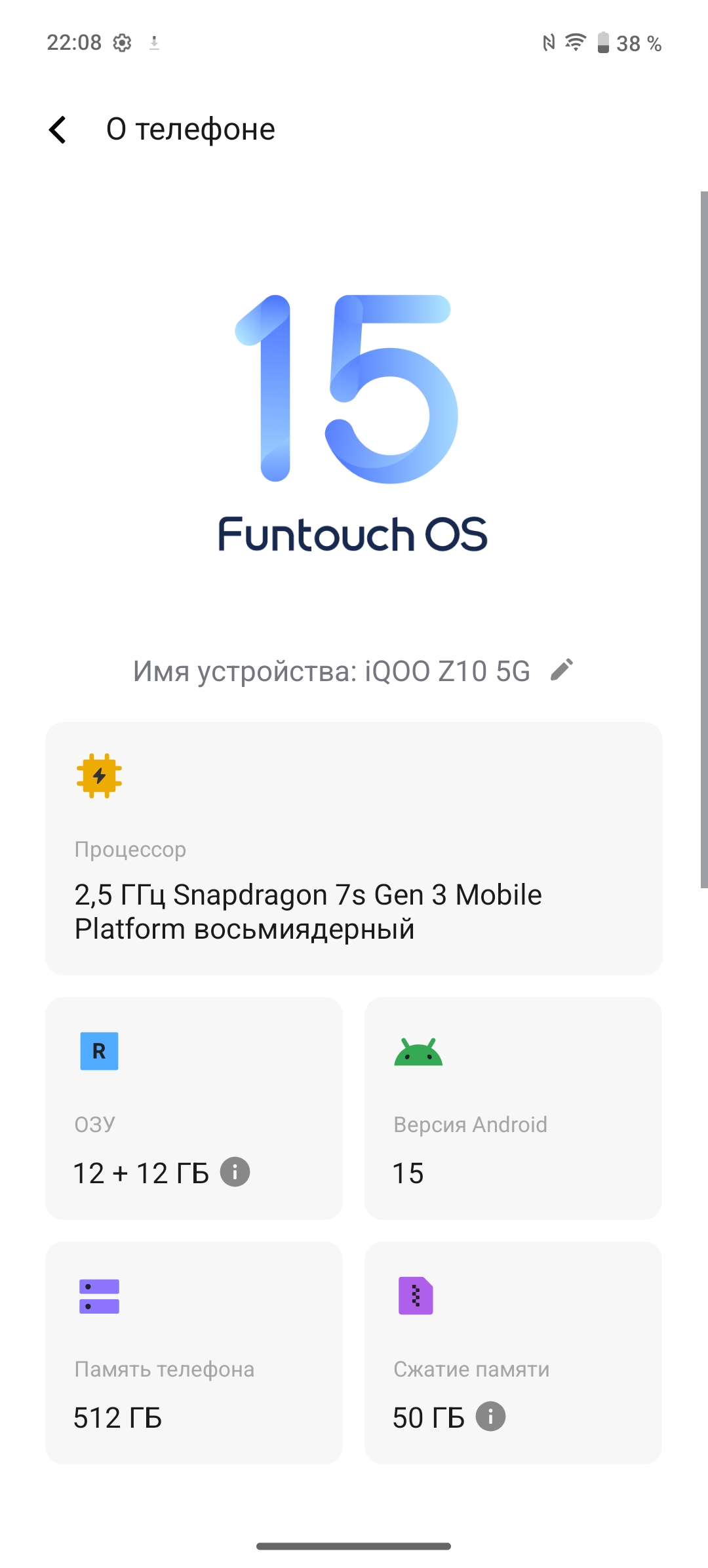Viewport: 708px width, 1568px height.
Task: Tap the Версия Android 15 card
Action: 513,1108
